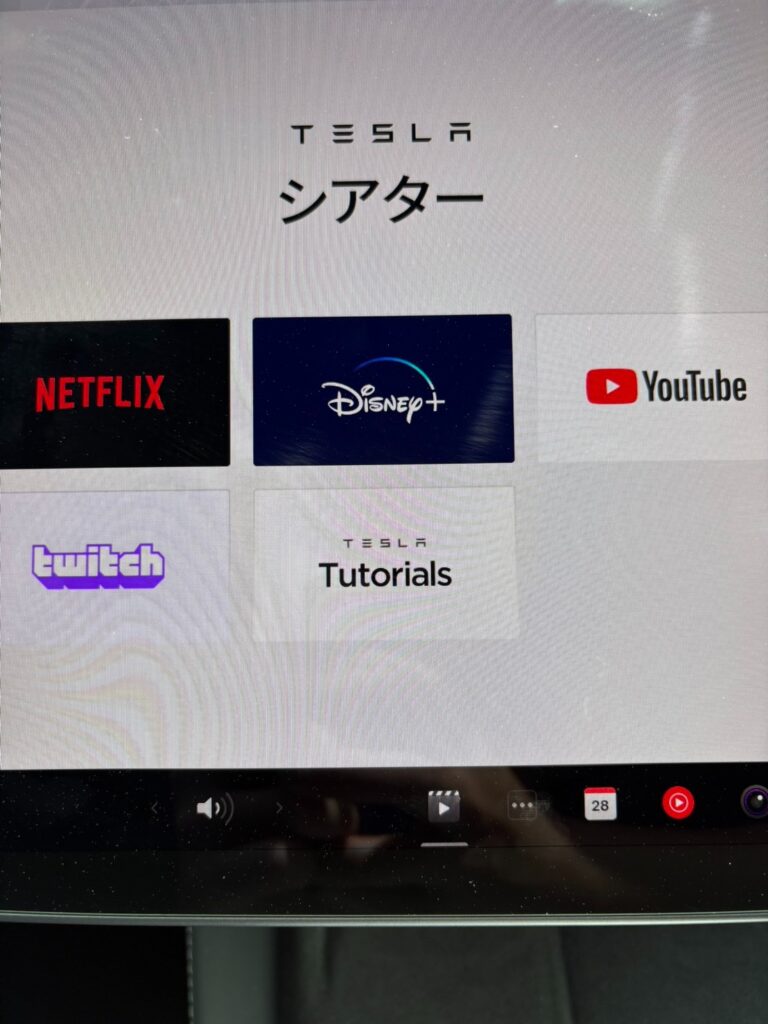Select the Theater clapperboard icon in dock

[x=444, y=806]
